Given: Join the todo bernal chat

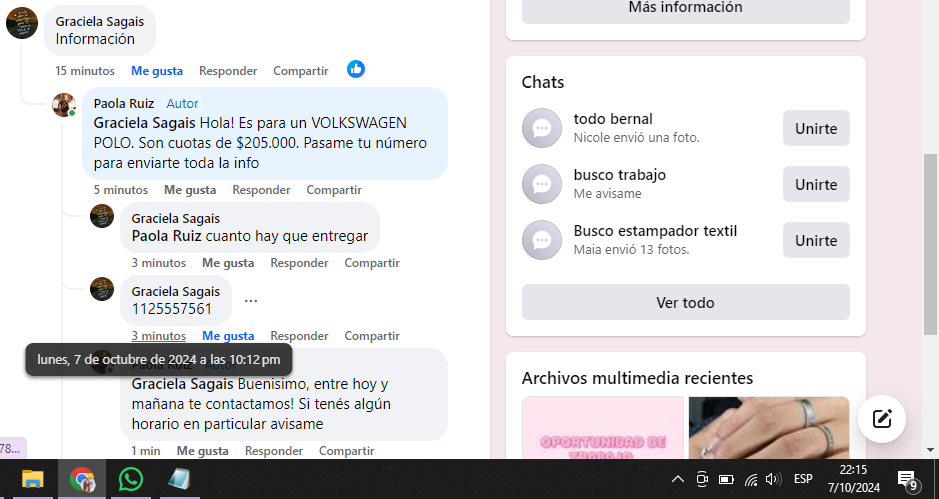Looking at the screenshot, I should pyautogui.click(x=816, y=129).
